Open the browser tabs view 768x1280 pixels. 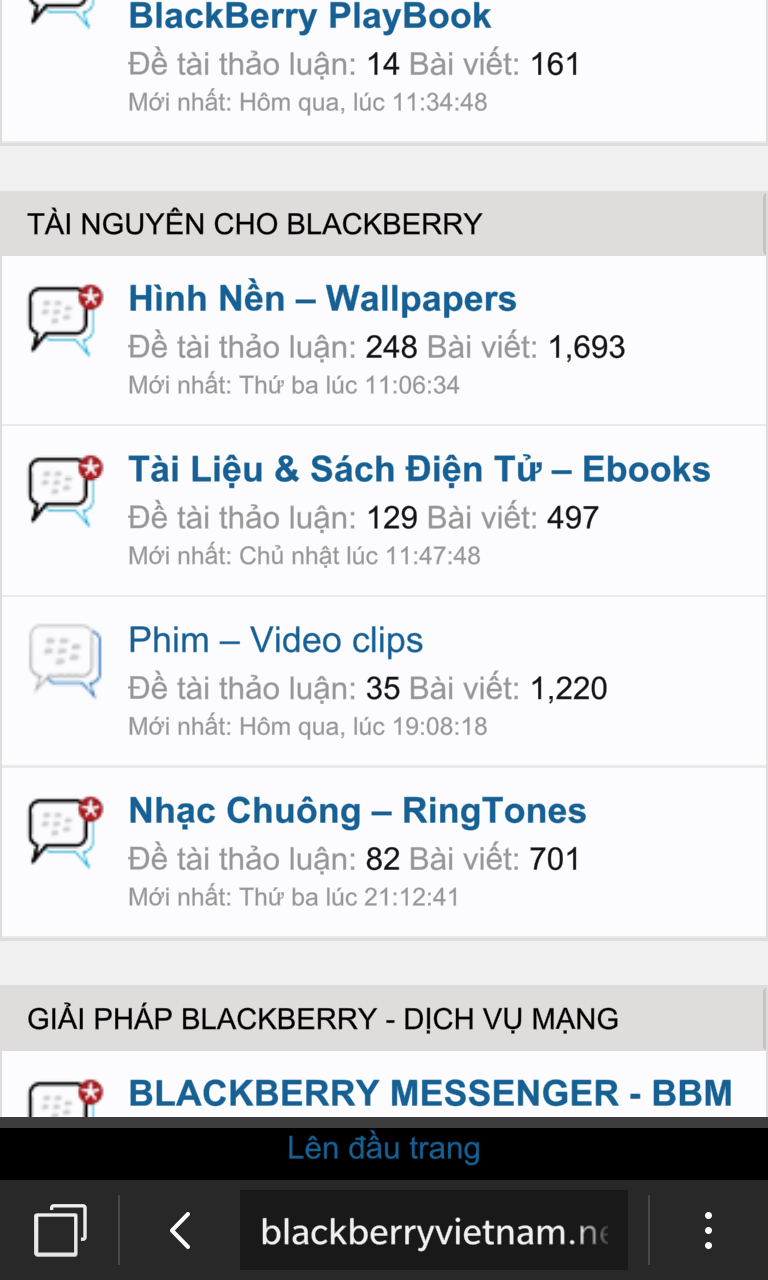60,1230
